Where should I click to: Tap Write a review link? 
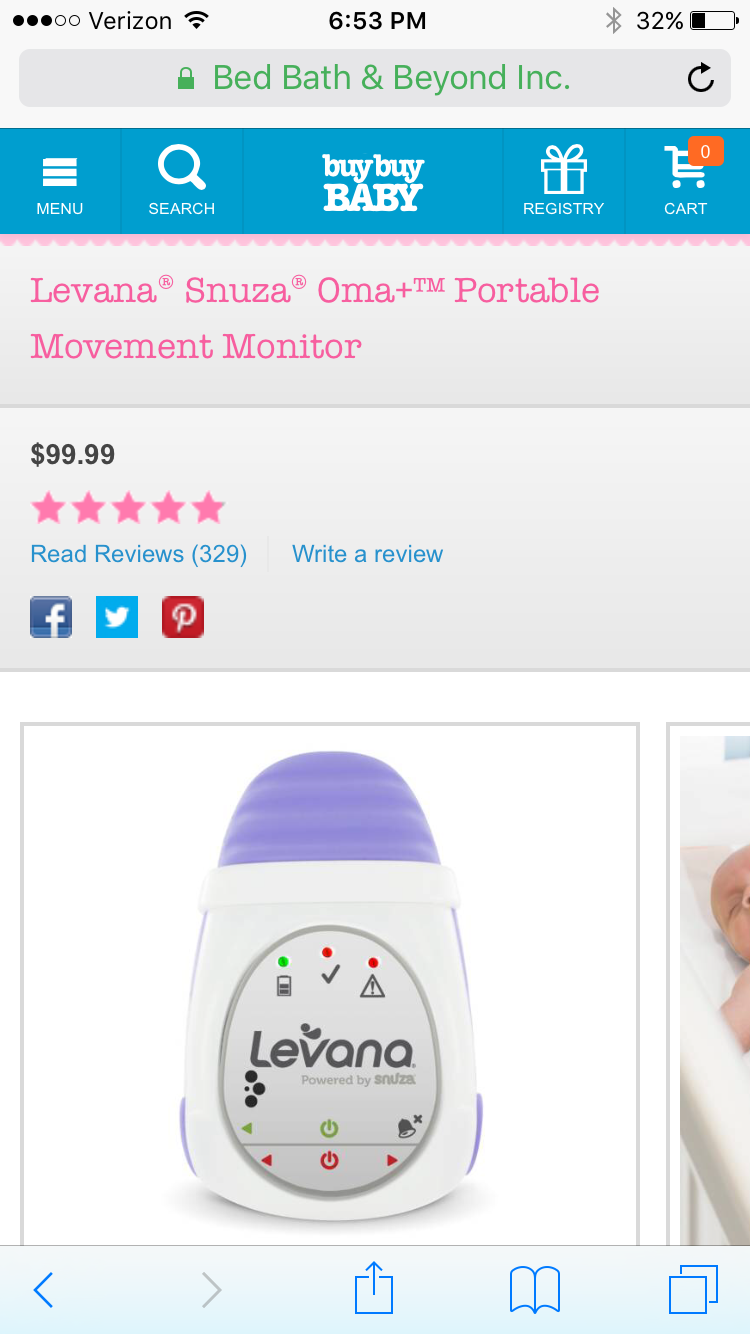click(x=367, y=554)
